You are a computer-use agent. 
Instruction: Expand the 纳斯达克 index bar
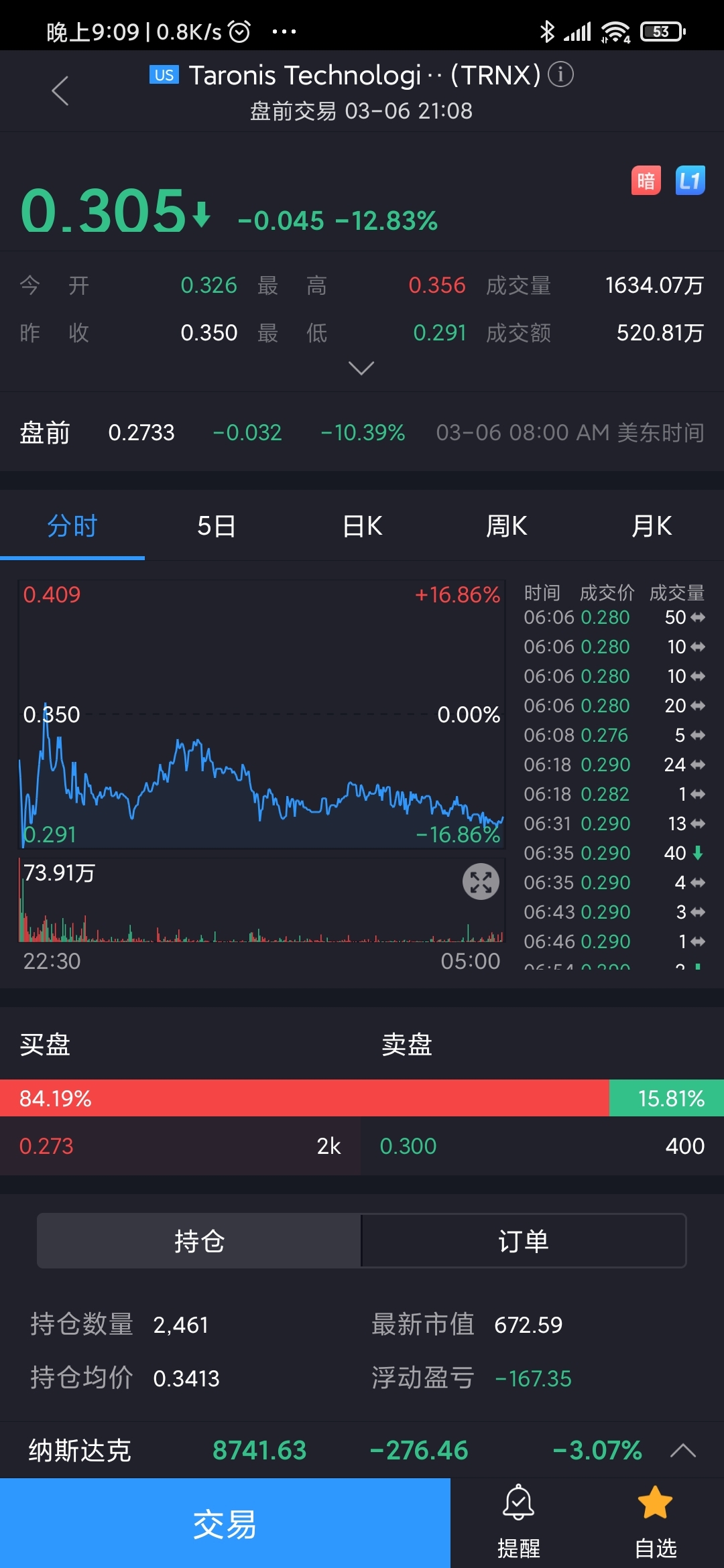pyautogui.click(x=683, y=1451)
